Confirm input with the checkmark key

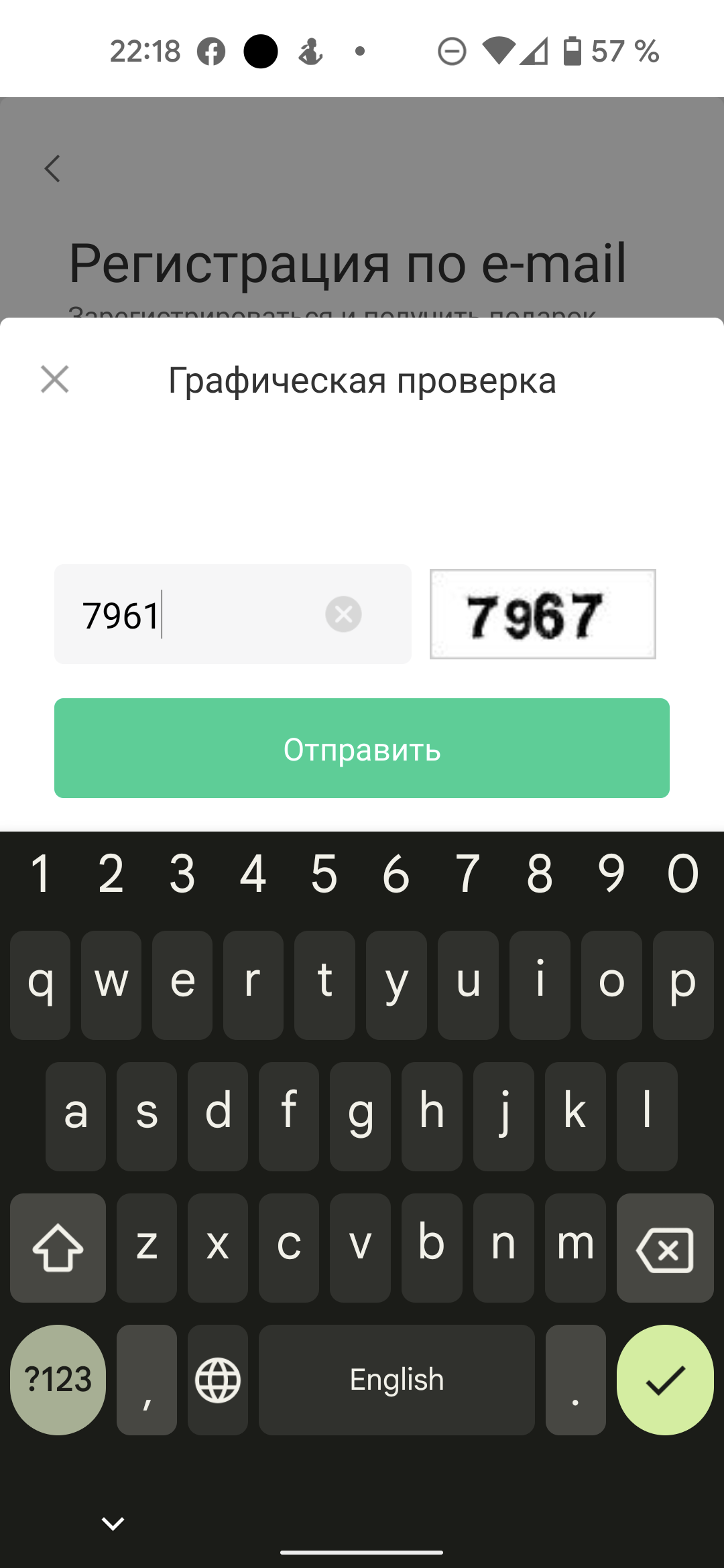(x=664, y=1380)
